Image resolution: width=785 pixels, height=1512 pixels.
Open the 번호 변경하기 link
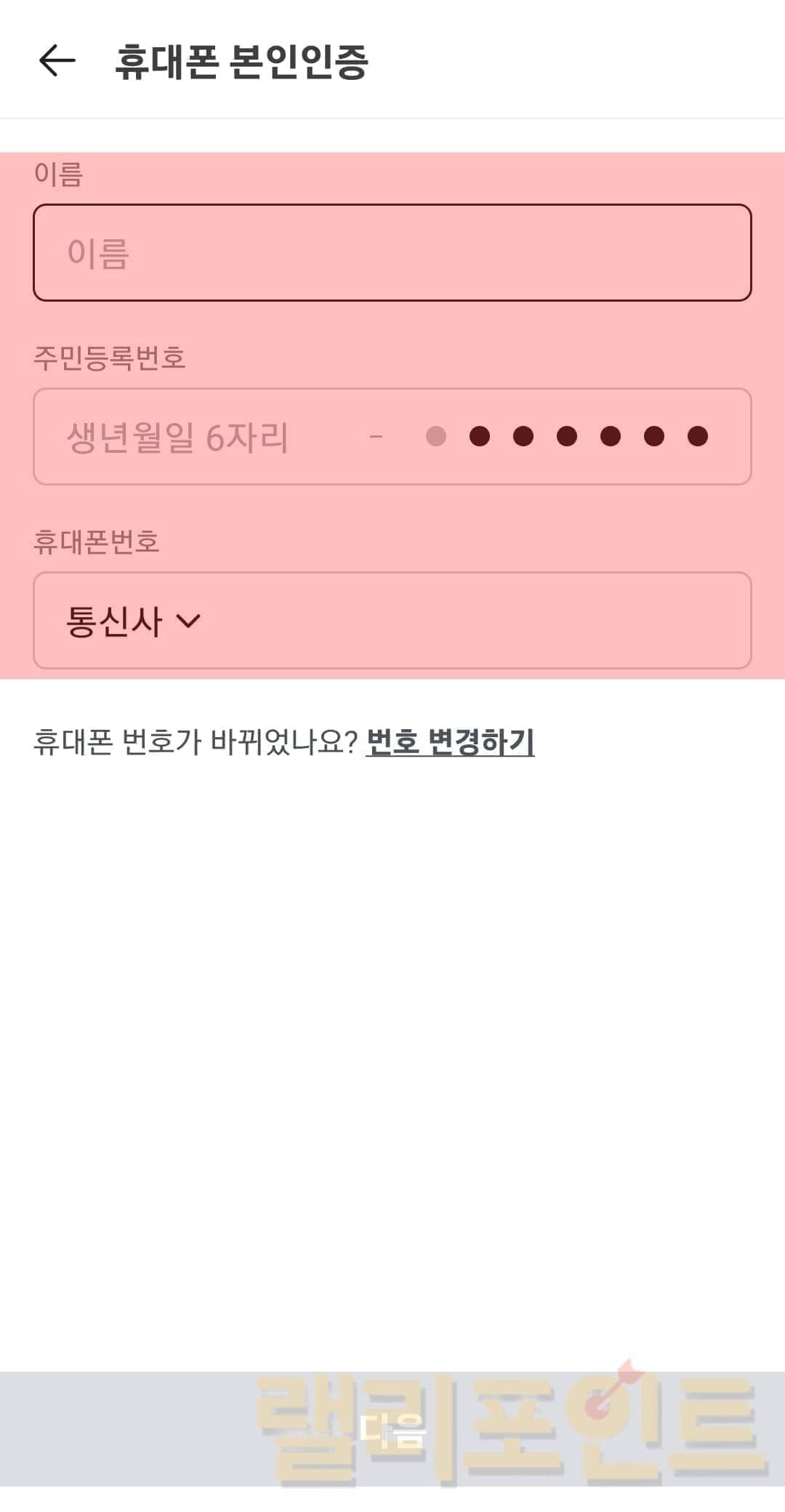click(450, 742)
